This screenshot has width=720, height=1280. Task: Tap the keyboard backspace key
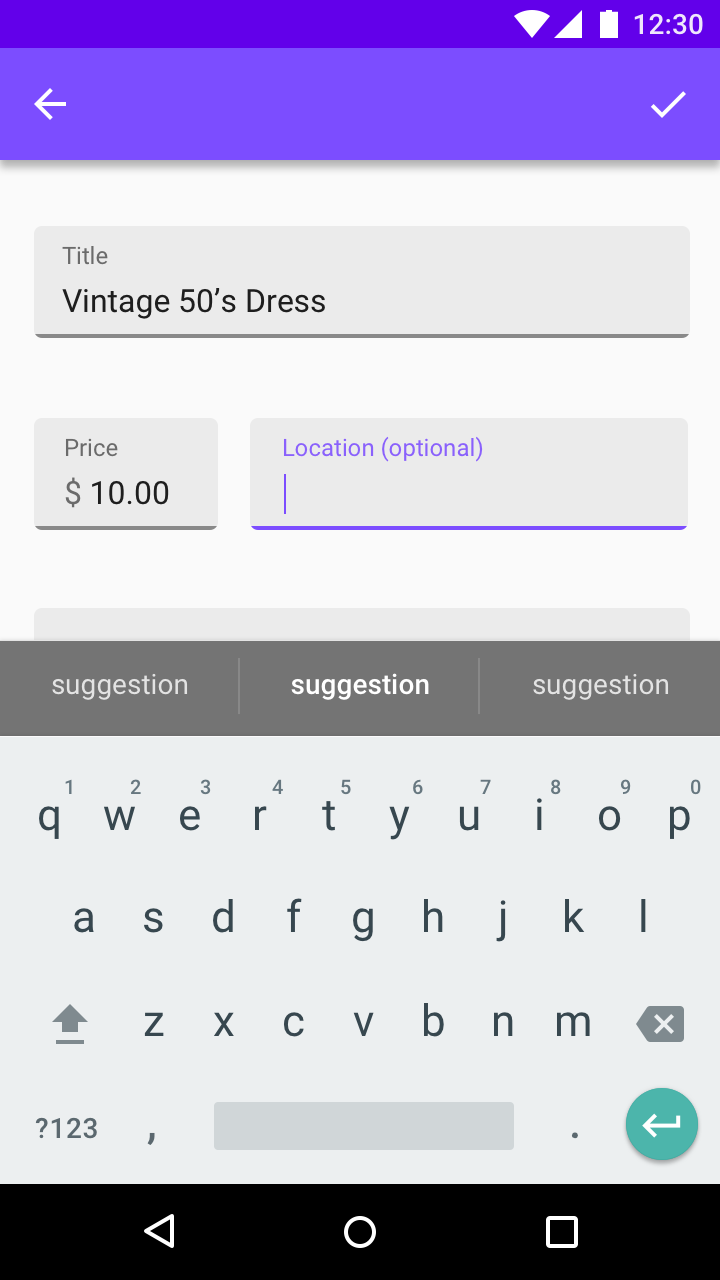pos(660,1024)
